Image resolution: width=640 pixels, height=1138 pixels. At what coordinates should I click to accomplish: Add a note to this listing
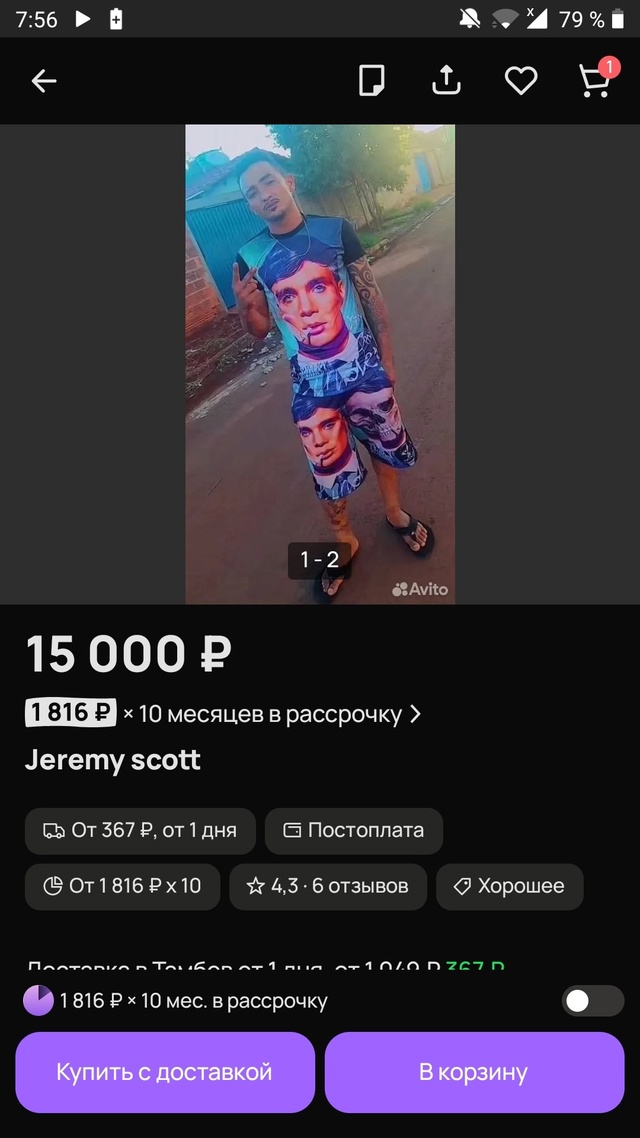[x=372, y=81]
